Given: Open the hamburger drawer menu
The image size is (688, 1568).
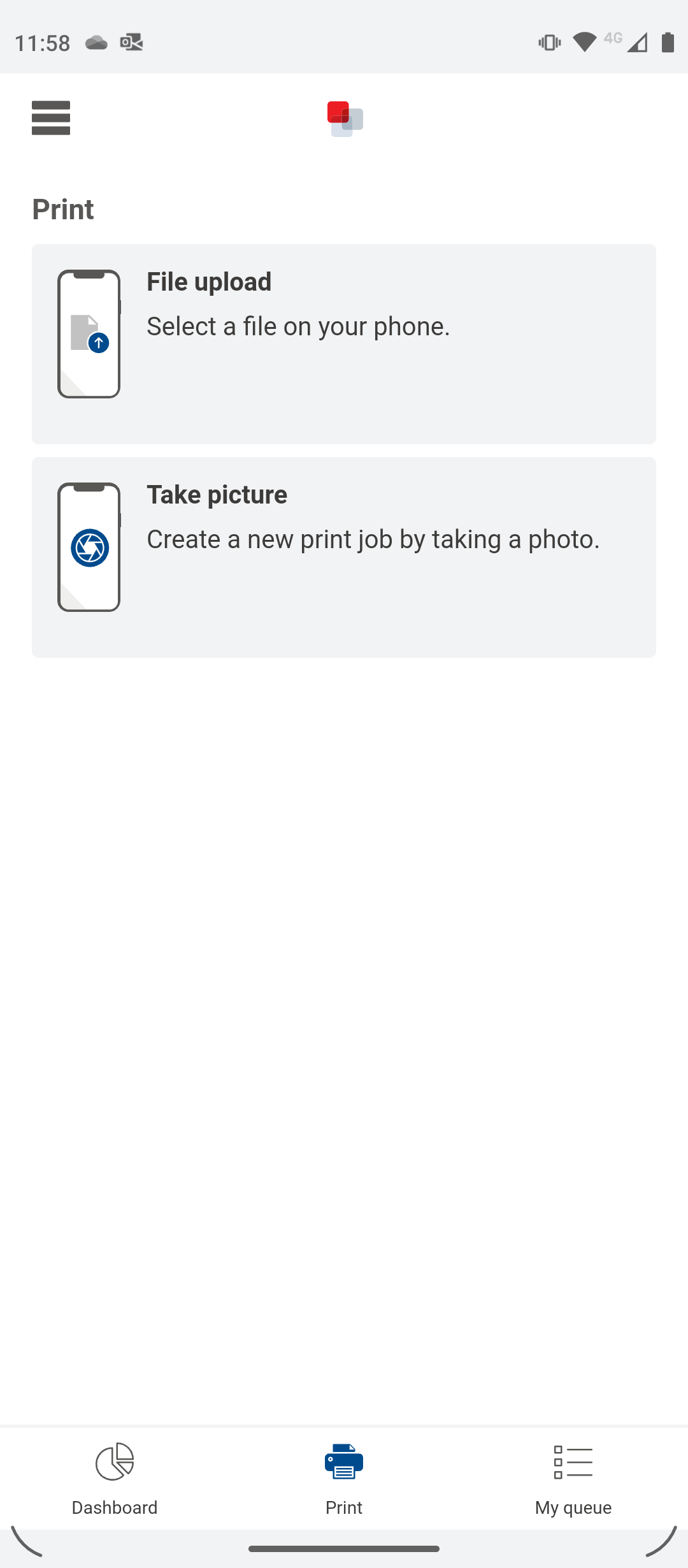Looking at the screenshot, I should (x=51, y=118).
